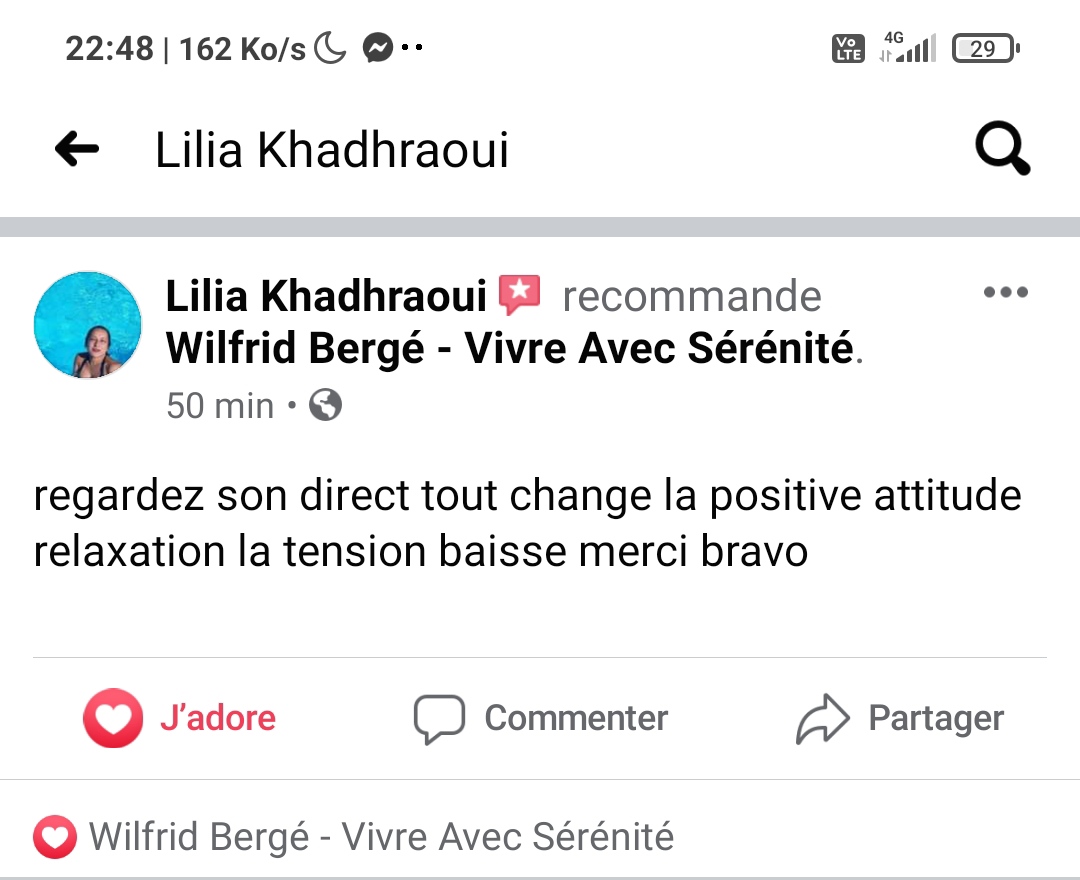
Task: Visit Wilfrid Bergé - Vivre Avec Sérénité page
Action: click(512, 349)
